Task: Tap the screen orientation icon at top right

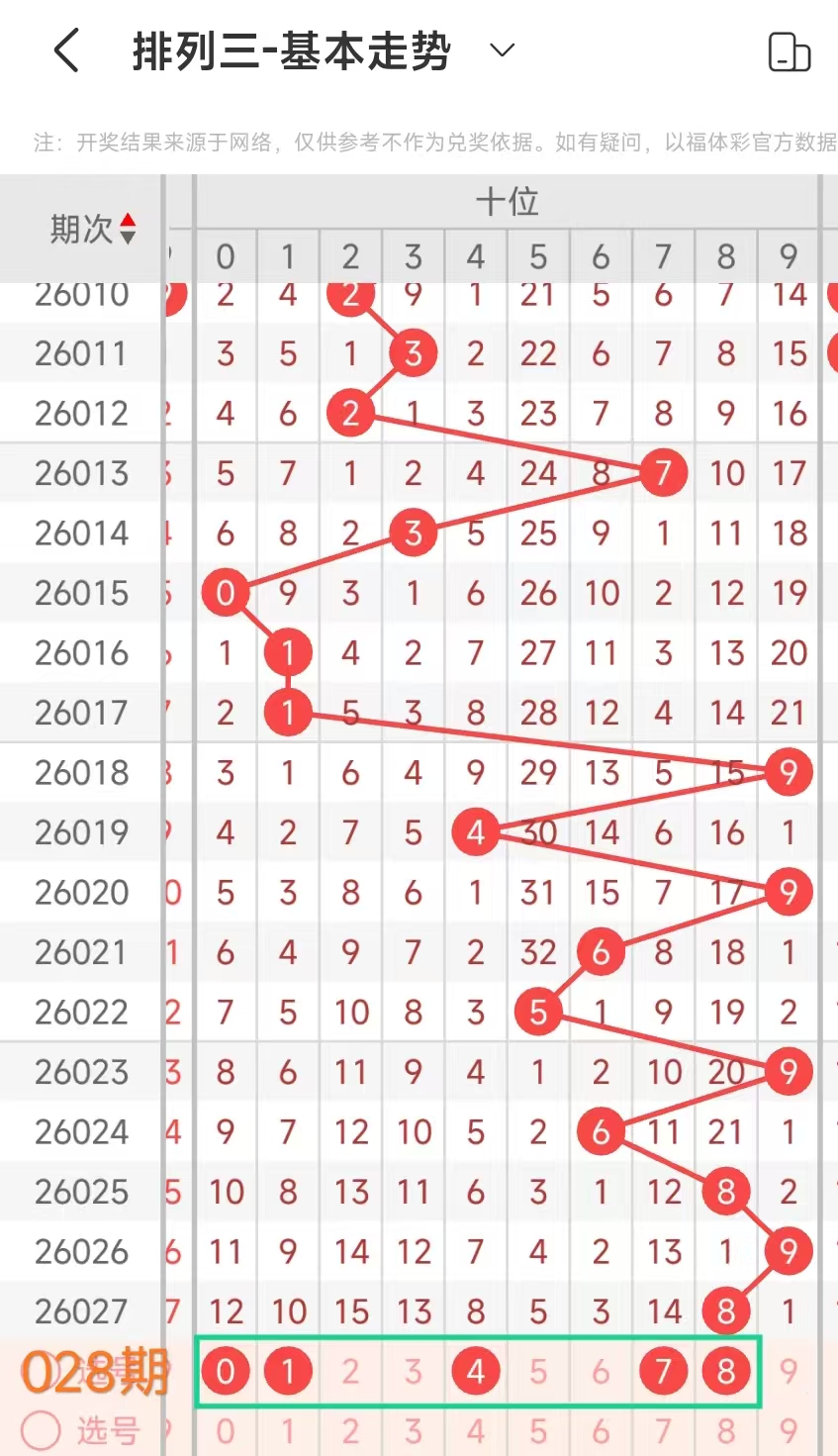Action: point(789,51)
